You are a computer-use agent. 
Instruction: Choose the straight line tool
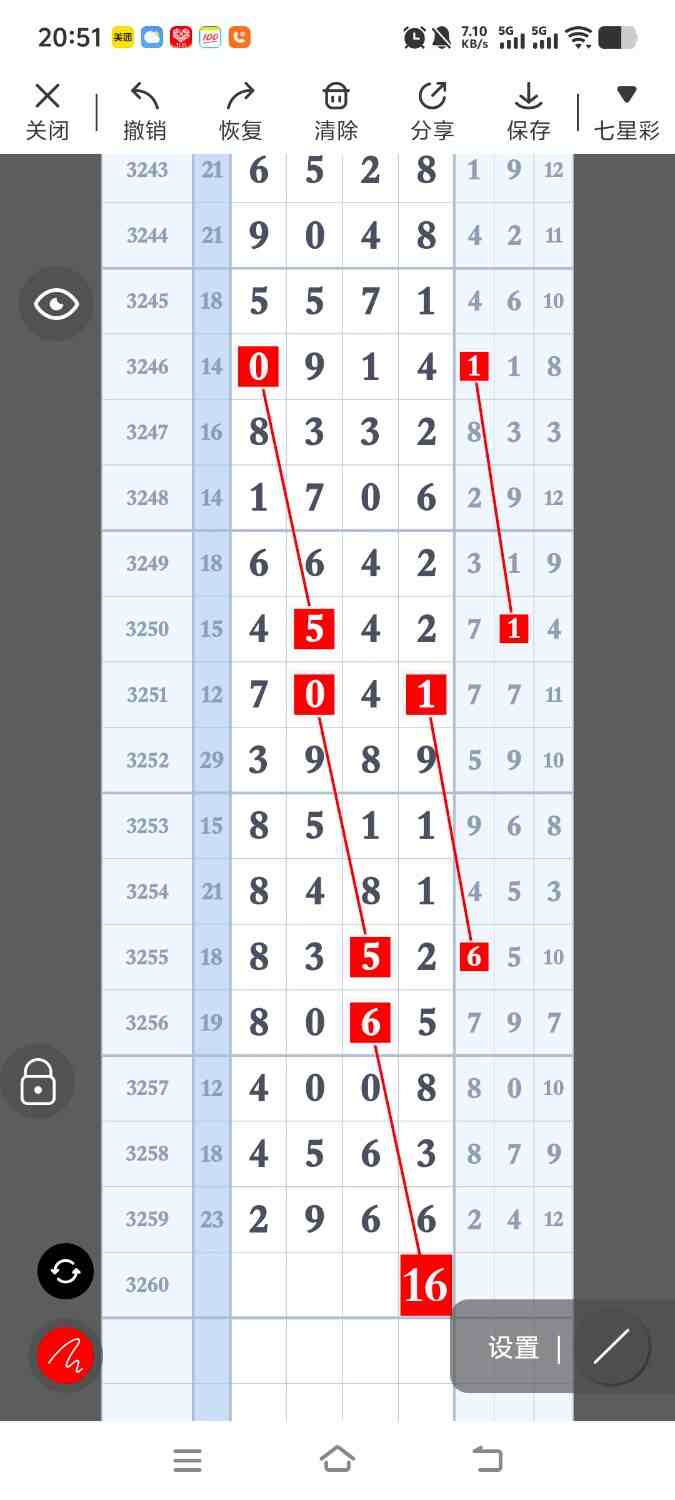coord(611,1348)
